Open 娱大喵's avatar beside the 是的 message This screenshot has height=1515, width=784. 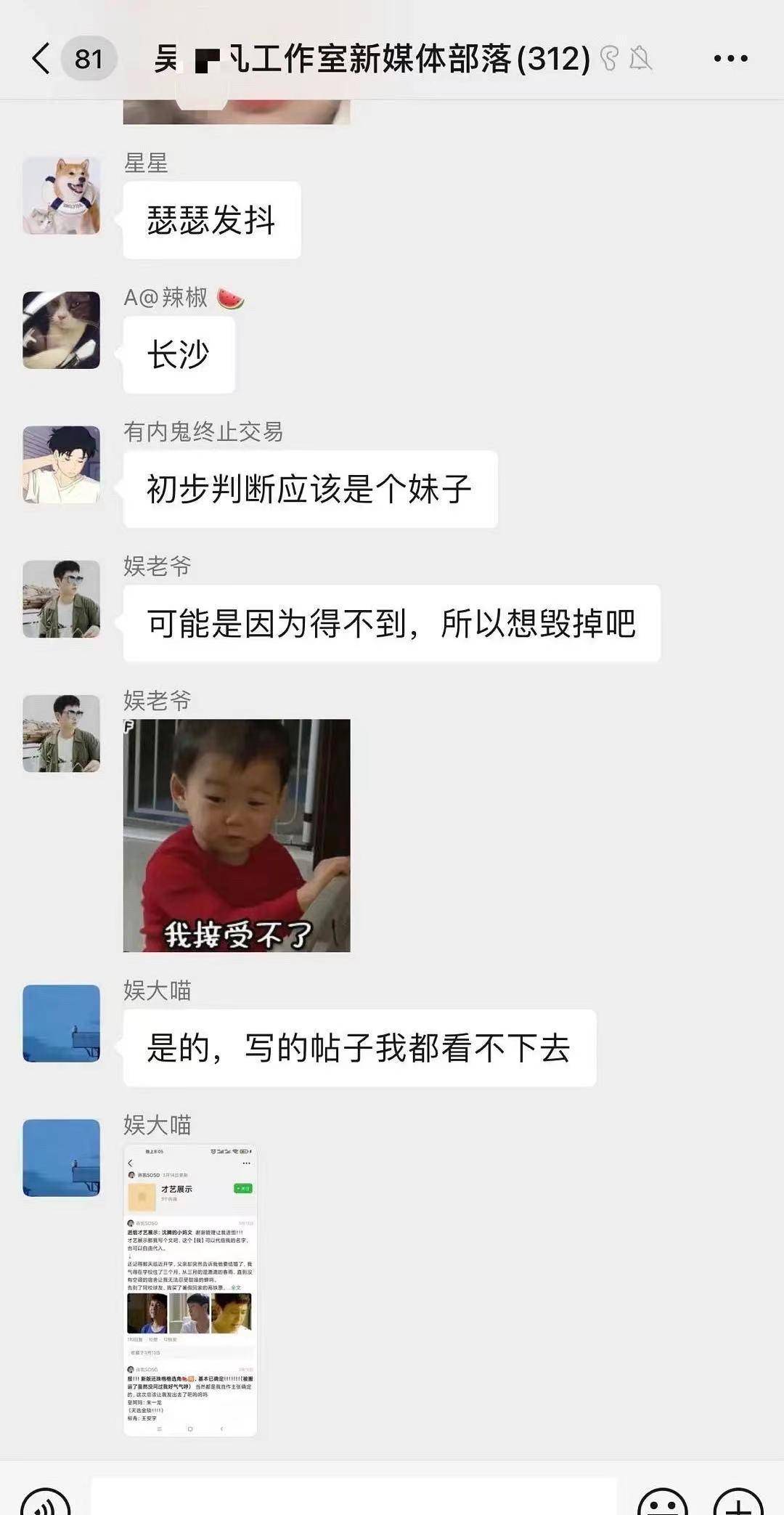click(61, 1023)
